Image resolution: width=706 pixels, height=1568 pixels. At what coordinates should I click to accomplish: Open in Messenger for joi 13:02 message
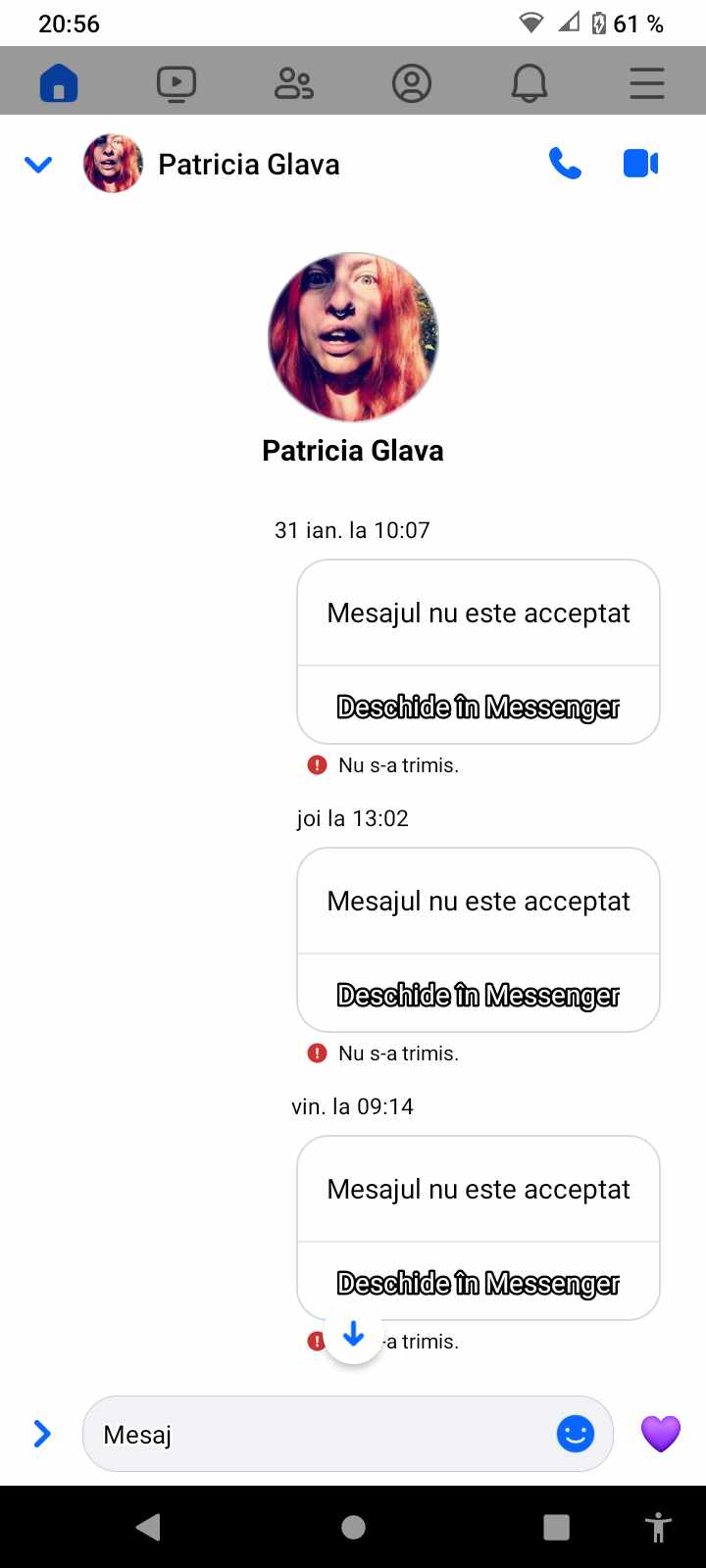(x=479, y=995)
